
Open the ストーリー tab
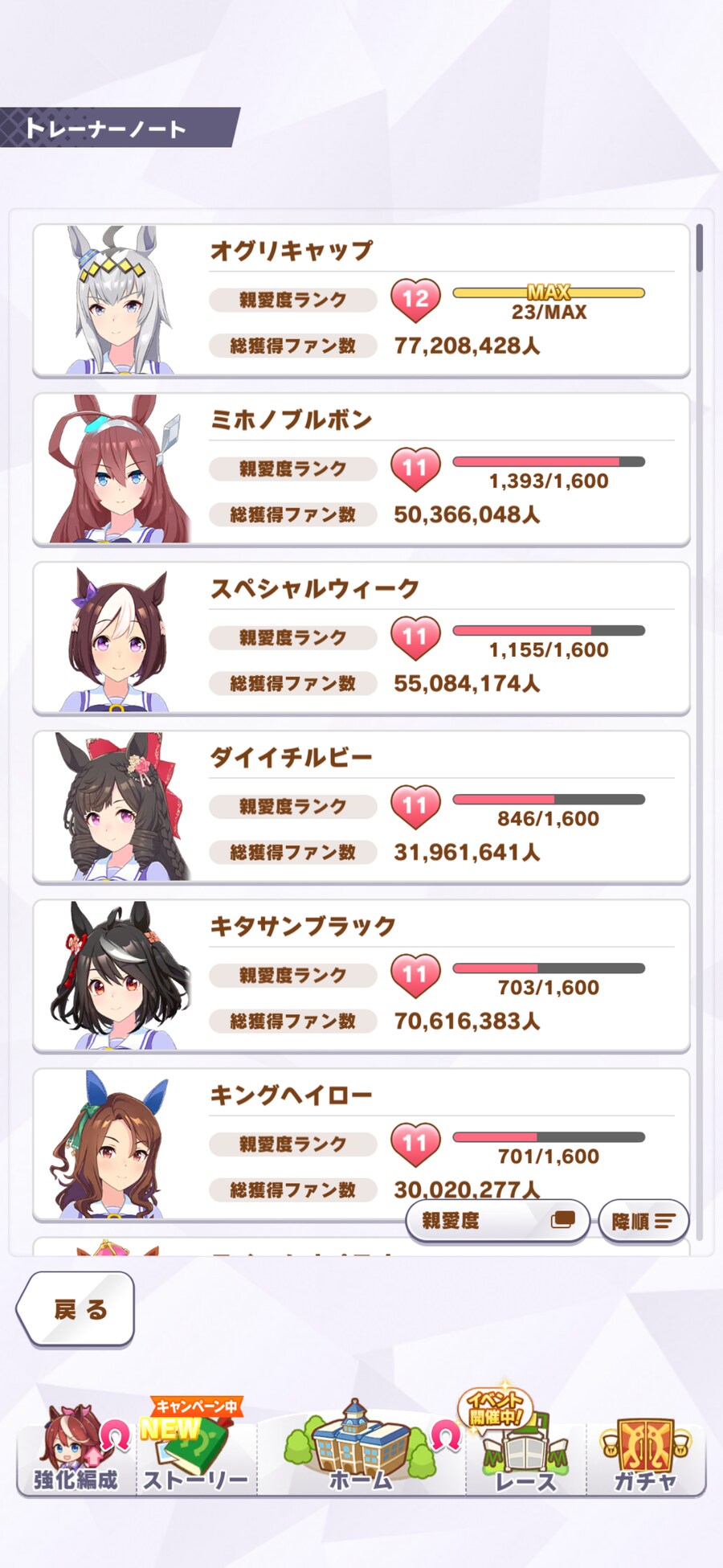[195, 1455]
